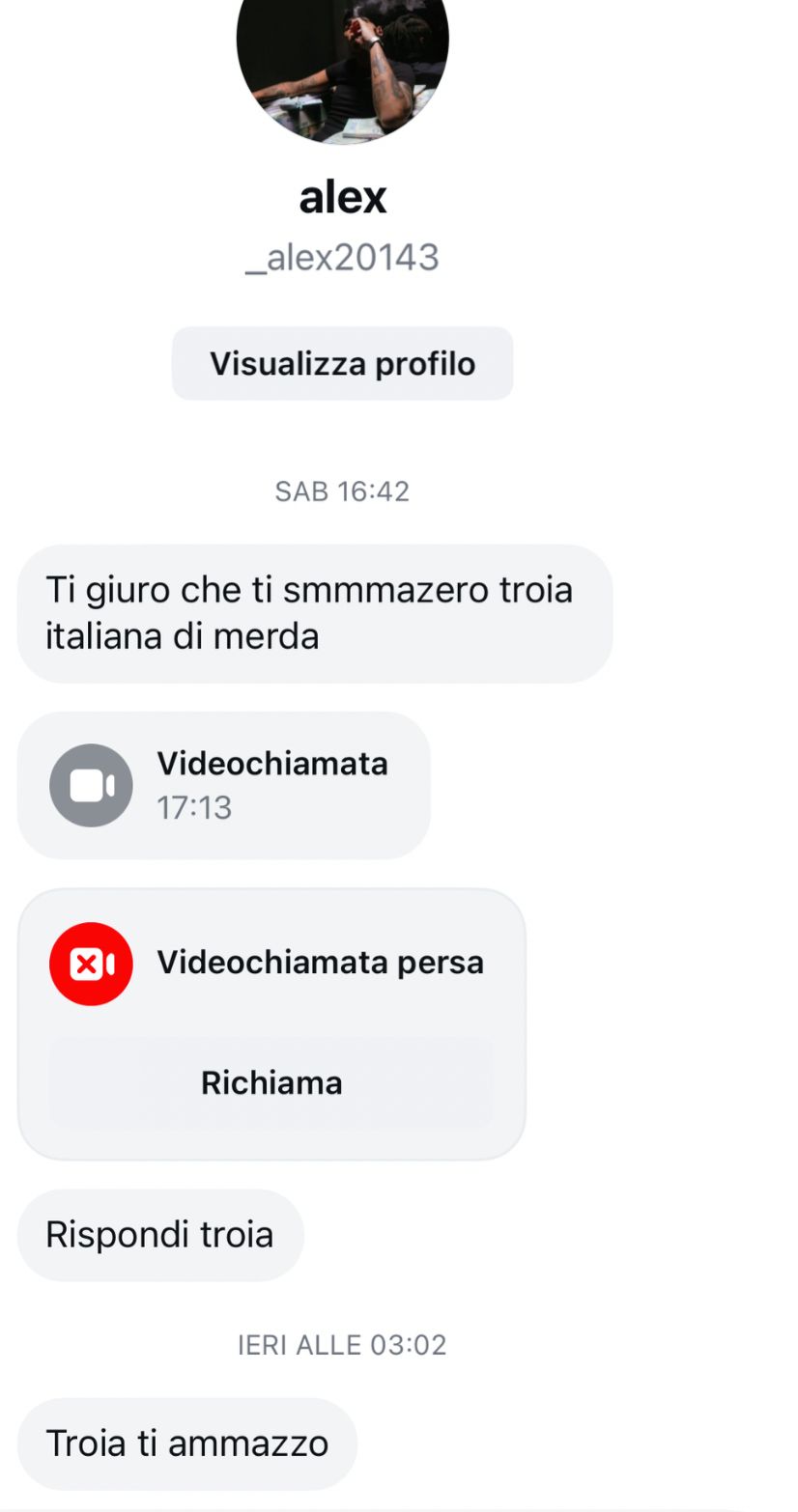Call back with the Richiama button

pos(271,1082)
